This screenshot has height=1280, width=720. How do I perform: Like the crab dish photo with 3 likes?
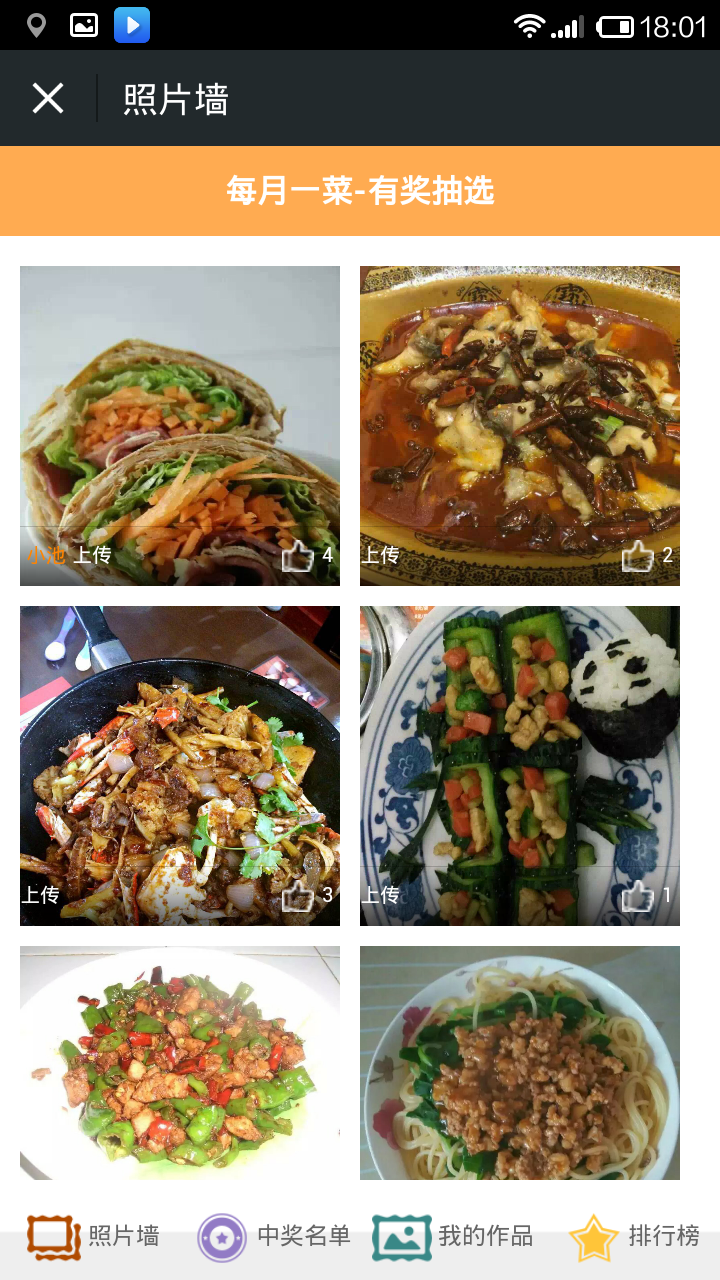[x=298, y=895]
